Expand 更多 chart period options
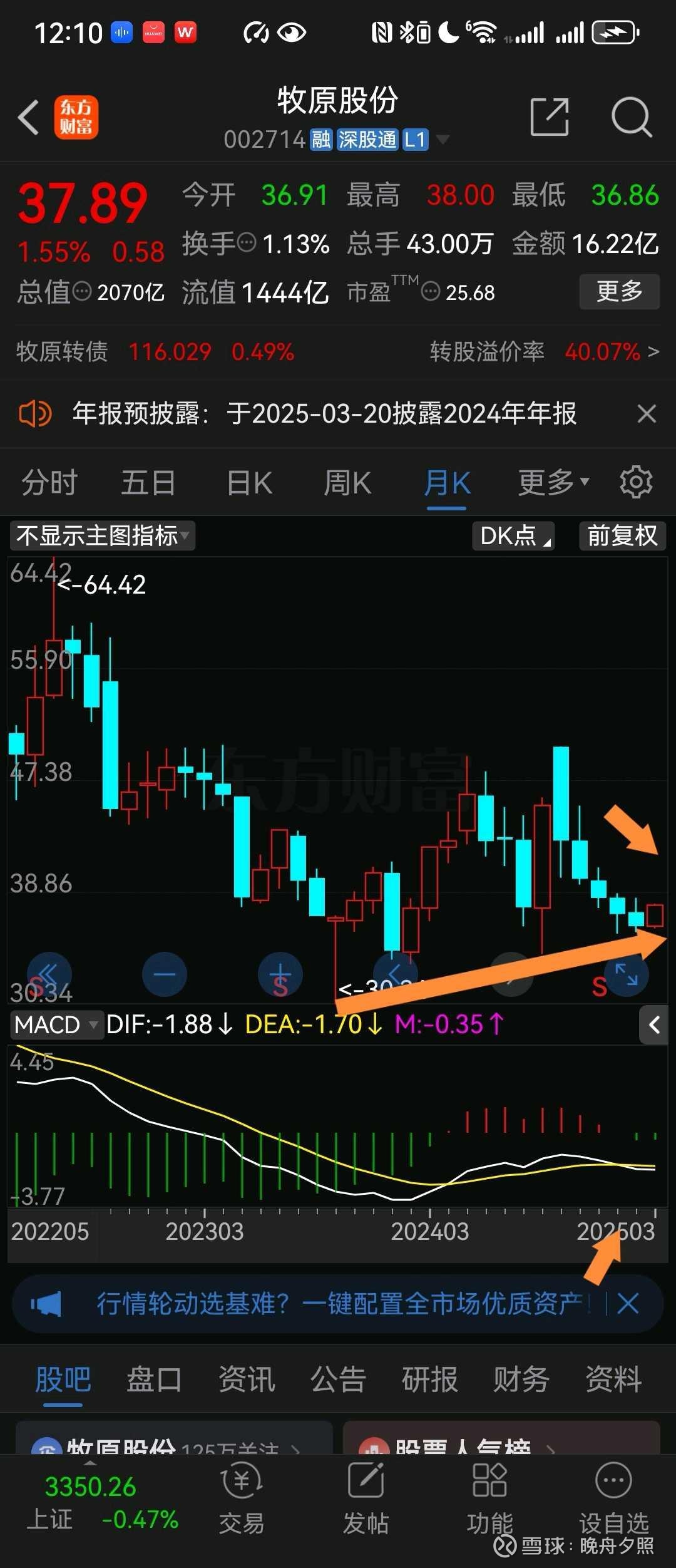This screenshot has height=1568, width=676. coord(551,482)
